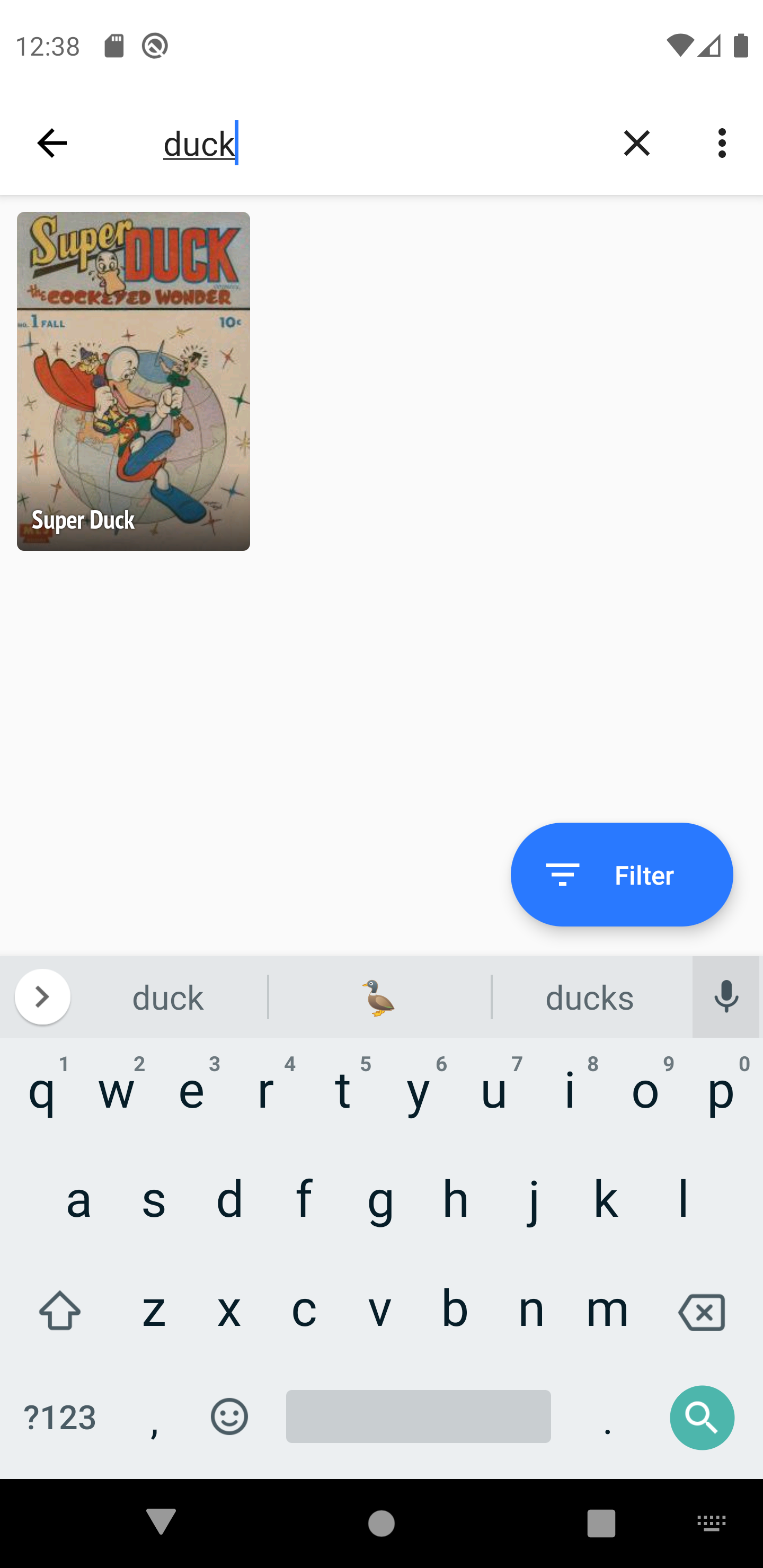
Task: Tap the keyboard switcher in the navigation bar
Action: pyautogui.click(x=711, y=1524)
